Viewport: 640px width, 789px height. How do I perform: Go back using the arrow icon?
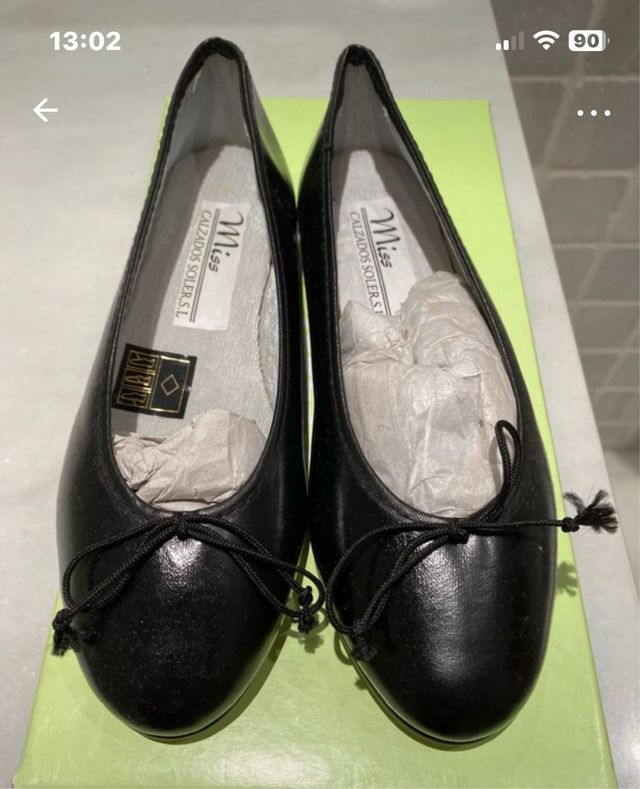point(45,110)
